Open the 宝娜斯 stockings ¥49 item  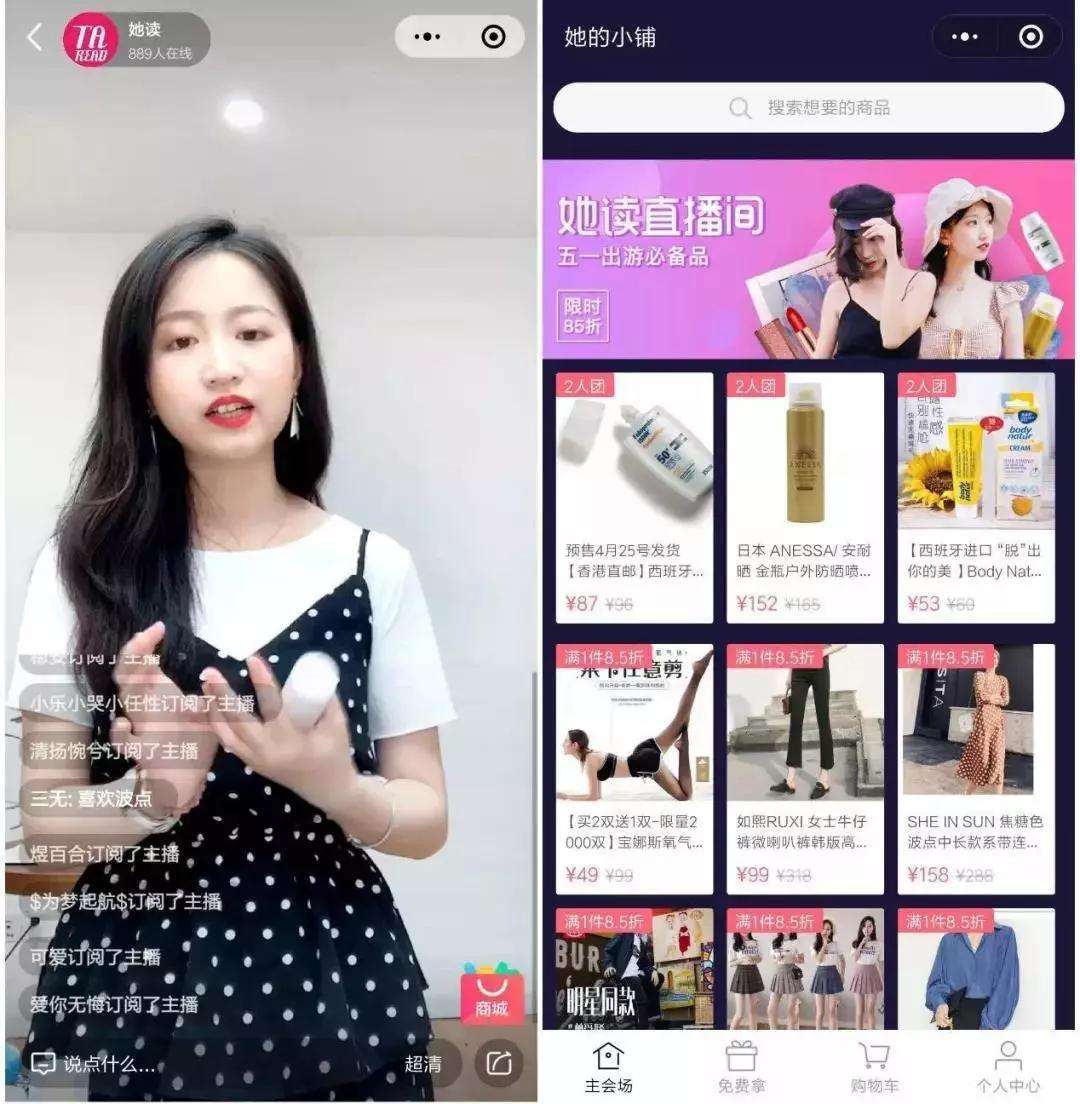coord(634,768)
